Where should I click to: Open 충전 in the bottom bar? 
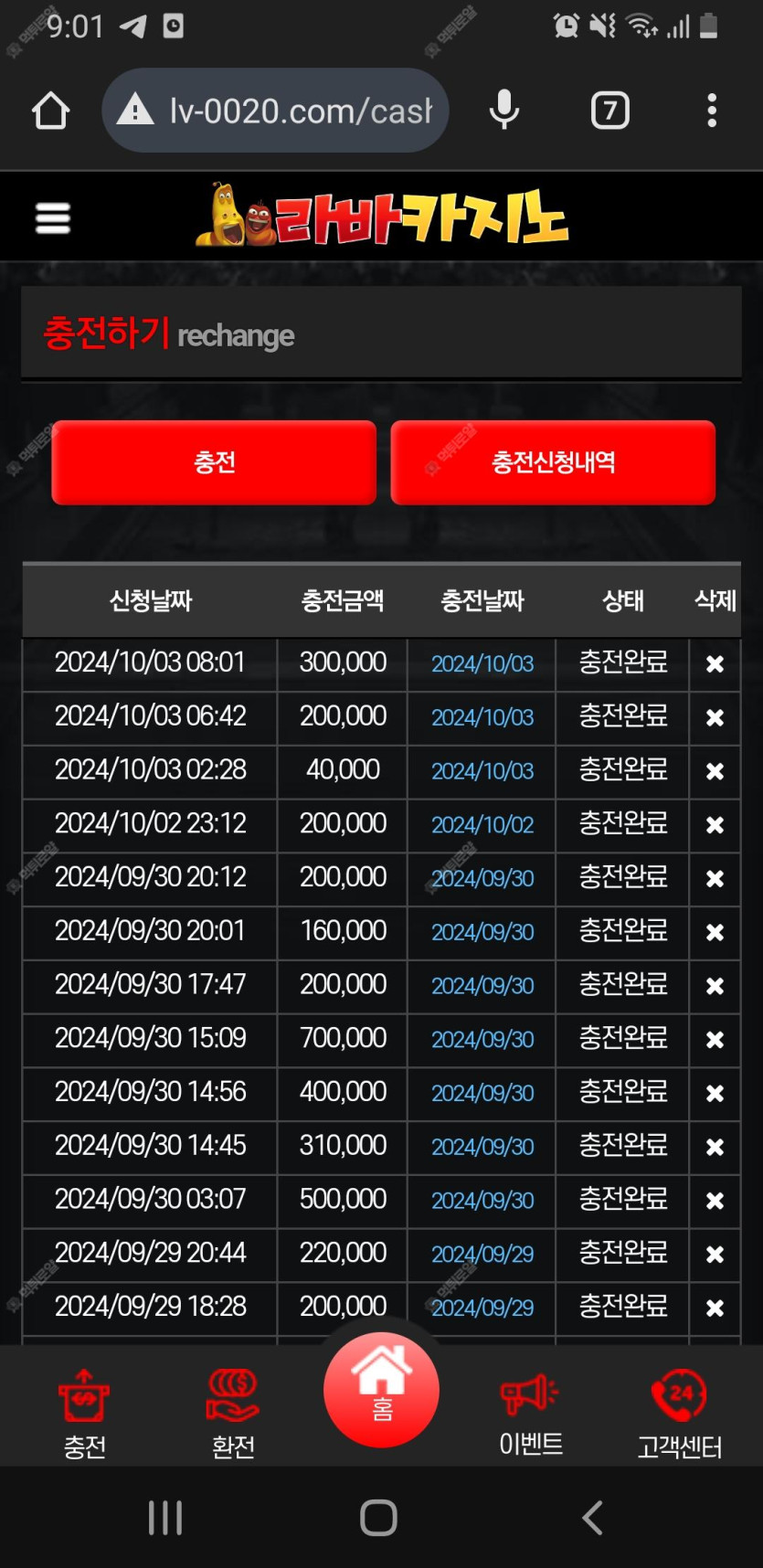point(84,1414)
